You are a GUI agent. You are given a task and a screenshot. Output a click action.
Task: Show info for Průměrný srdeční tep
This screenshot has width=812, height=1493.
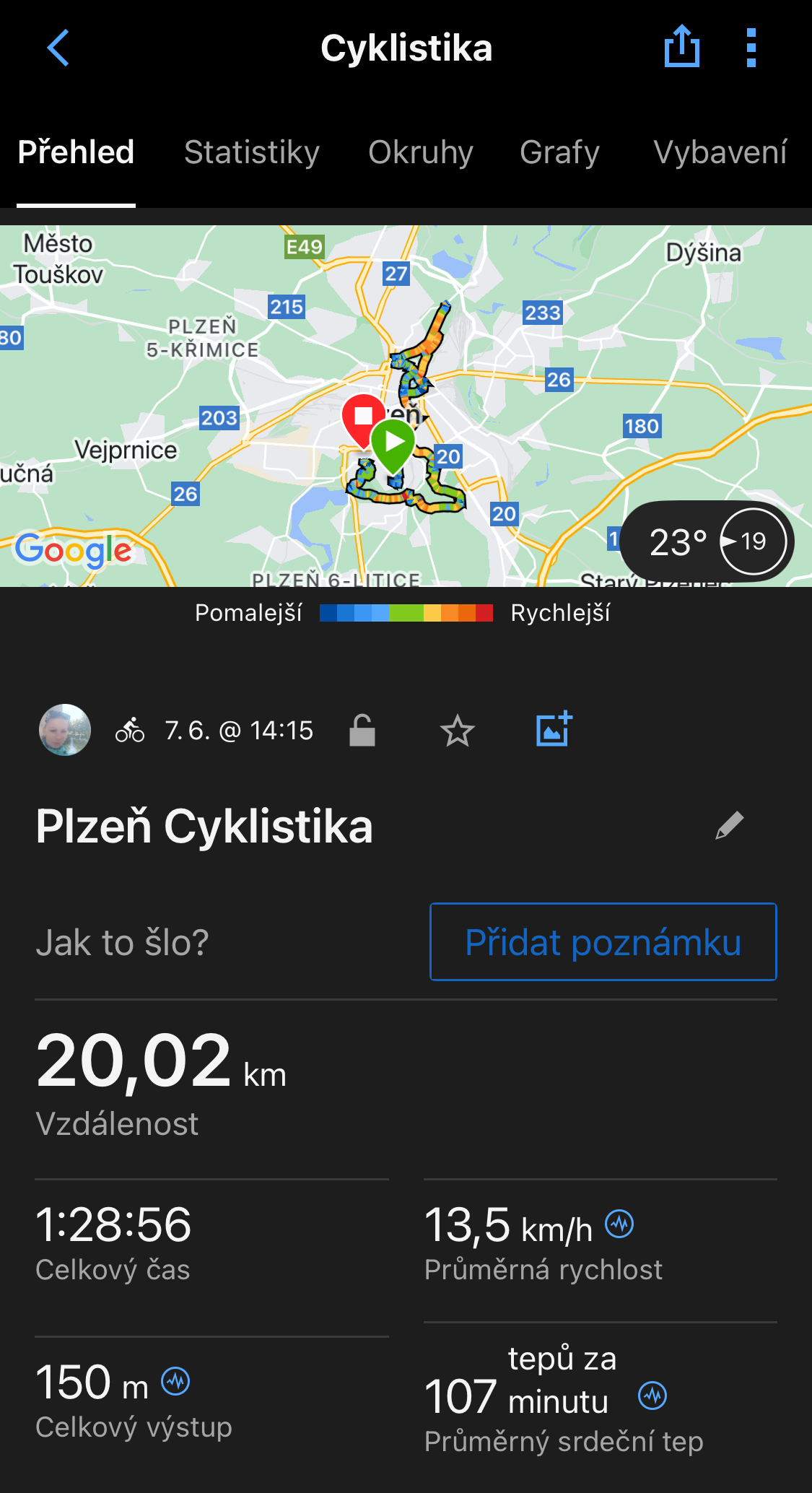[652, 1396]
